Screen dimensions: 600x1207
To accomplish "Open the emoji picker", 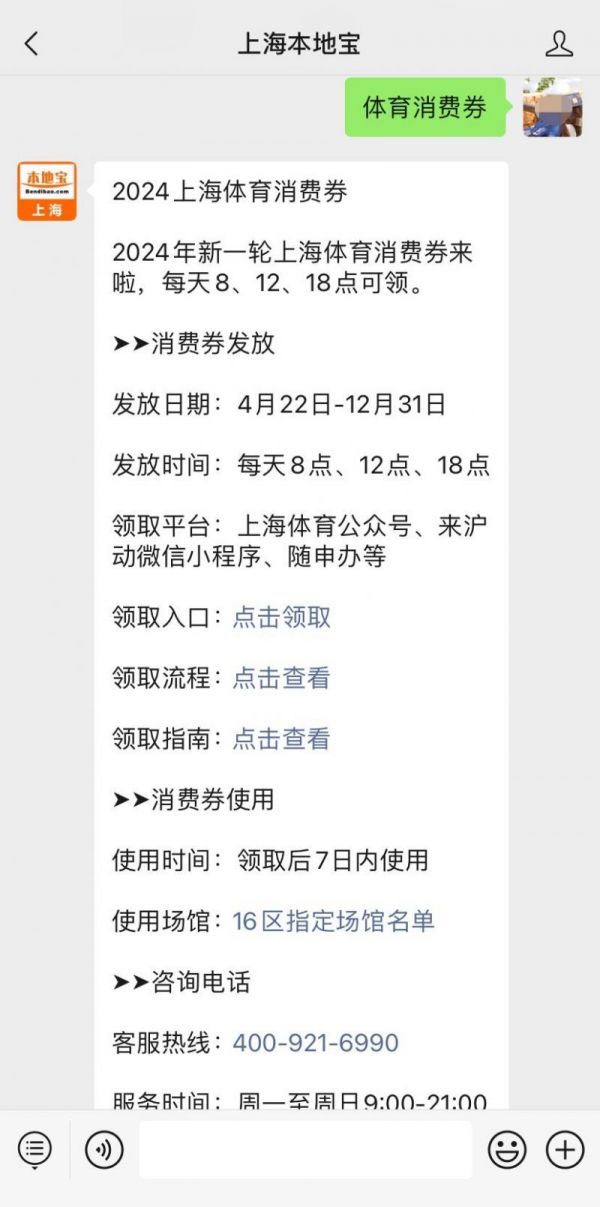I will (x=507, y=1150).
